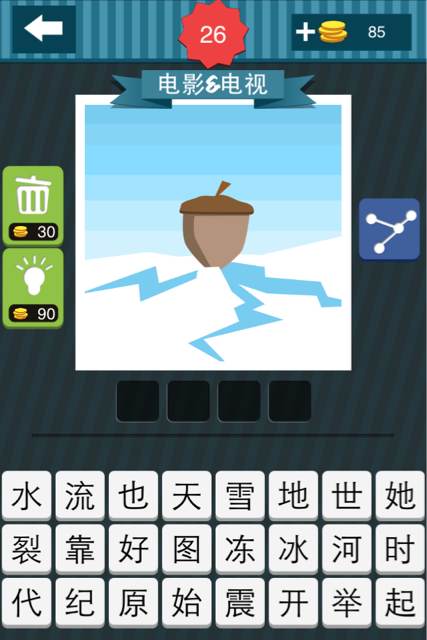Tap the tile 代
Screen dimensions: 427x640
point(27,603)
